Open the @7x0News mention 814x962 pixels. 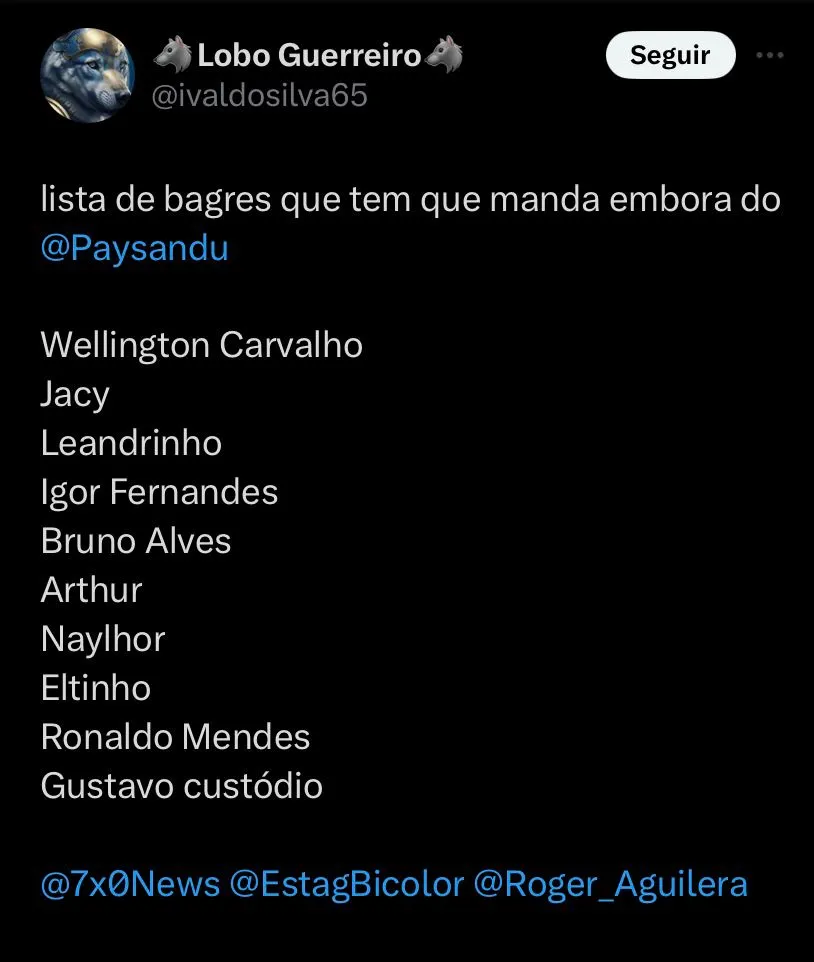coord(130,884)
